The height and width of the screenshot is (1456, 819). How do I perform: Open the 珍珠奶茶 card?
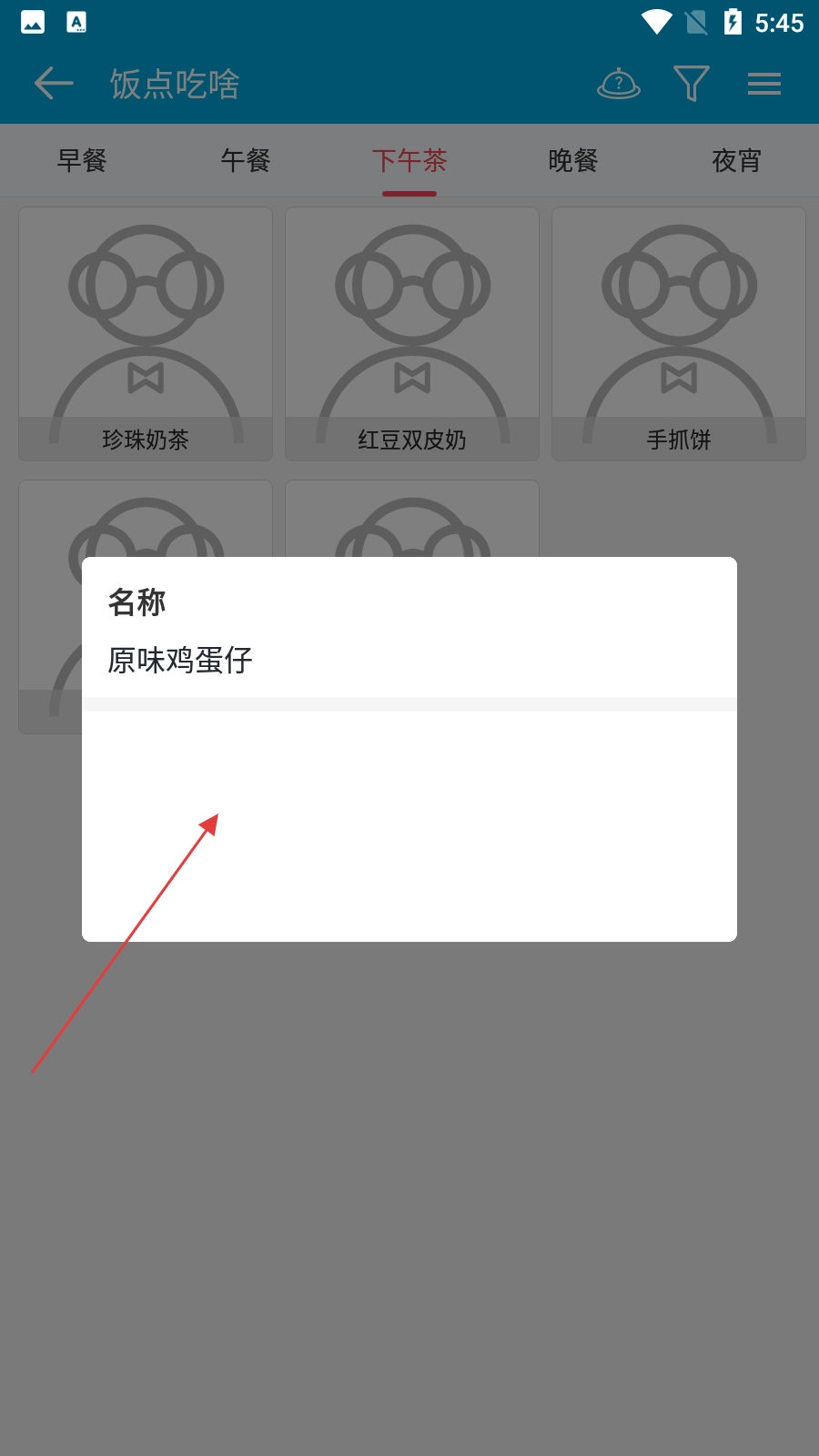point(146,334)
